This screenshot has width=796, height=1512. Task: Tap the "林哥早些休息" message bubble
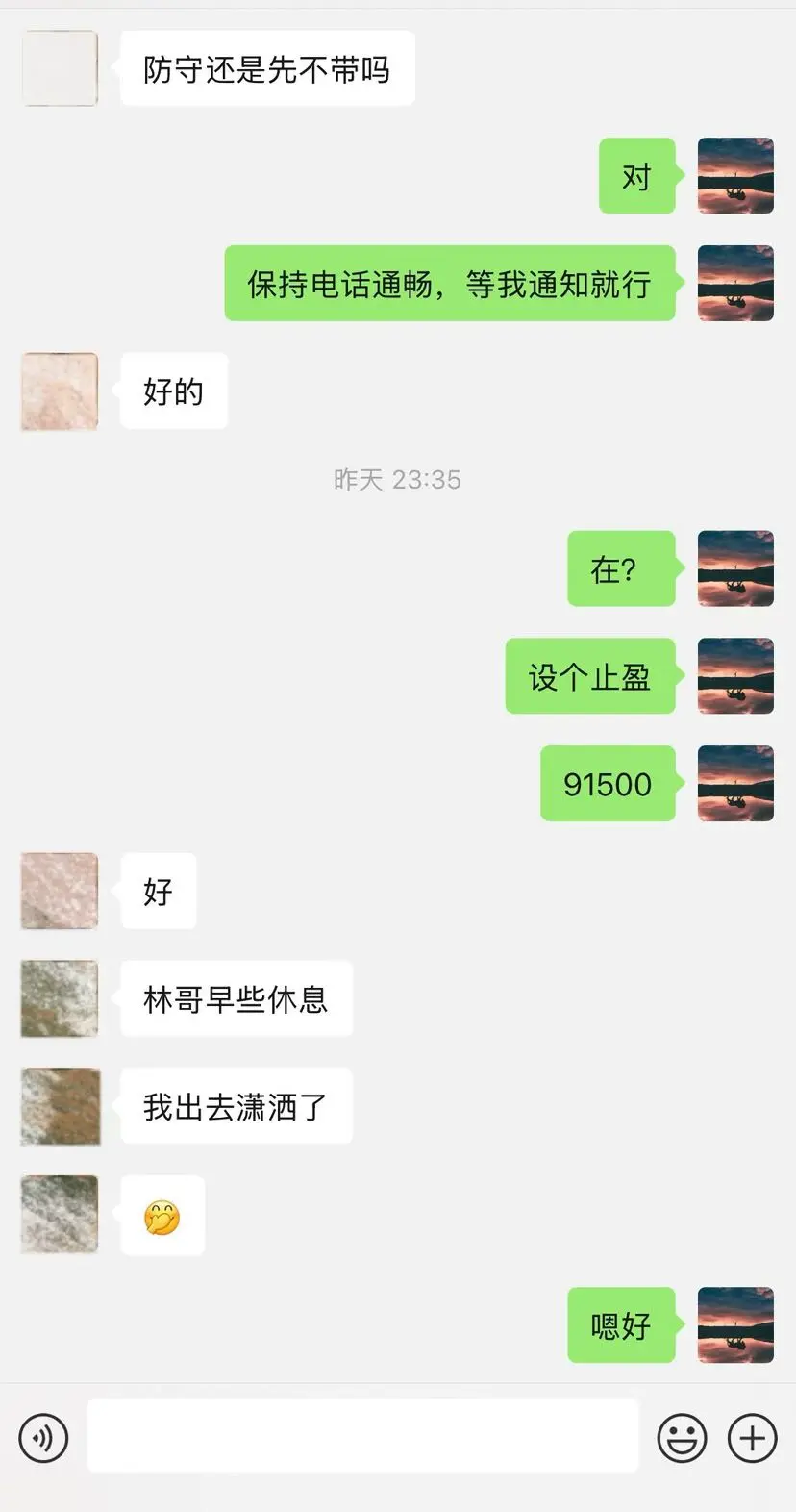[236, 999]
